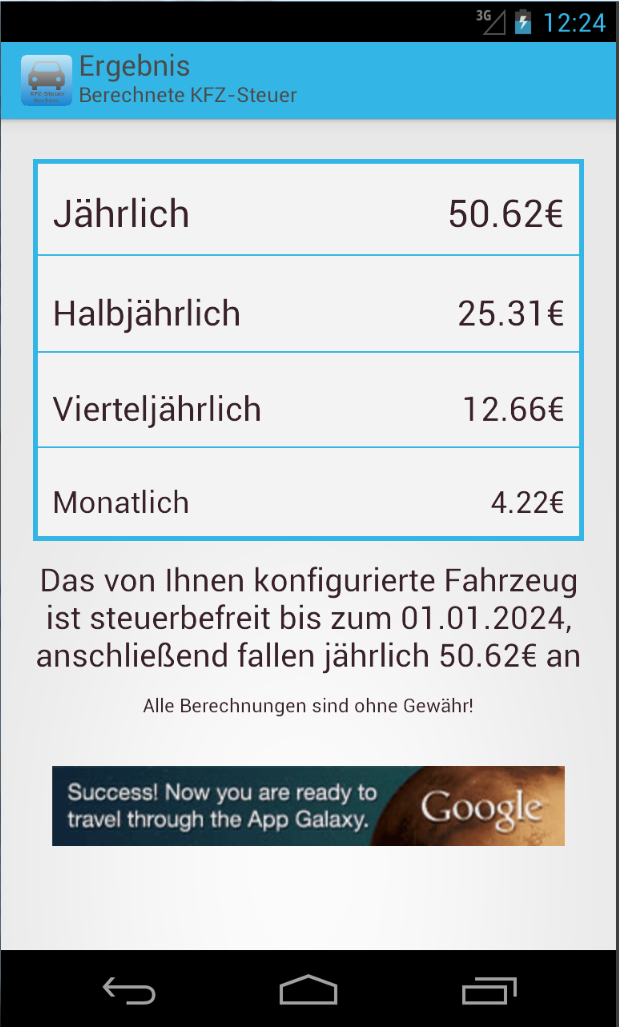Open the recent apps overview

[489, 990]
